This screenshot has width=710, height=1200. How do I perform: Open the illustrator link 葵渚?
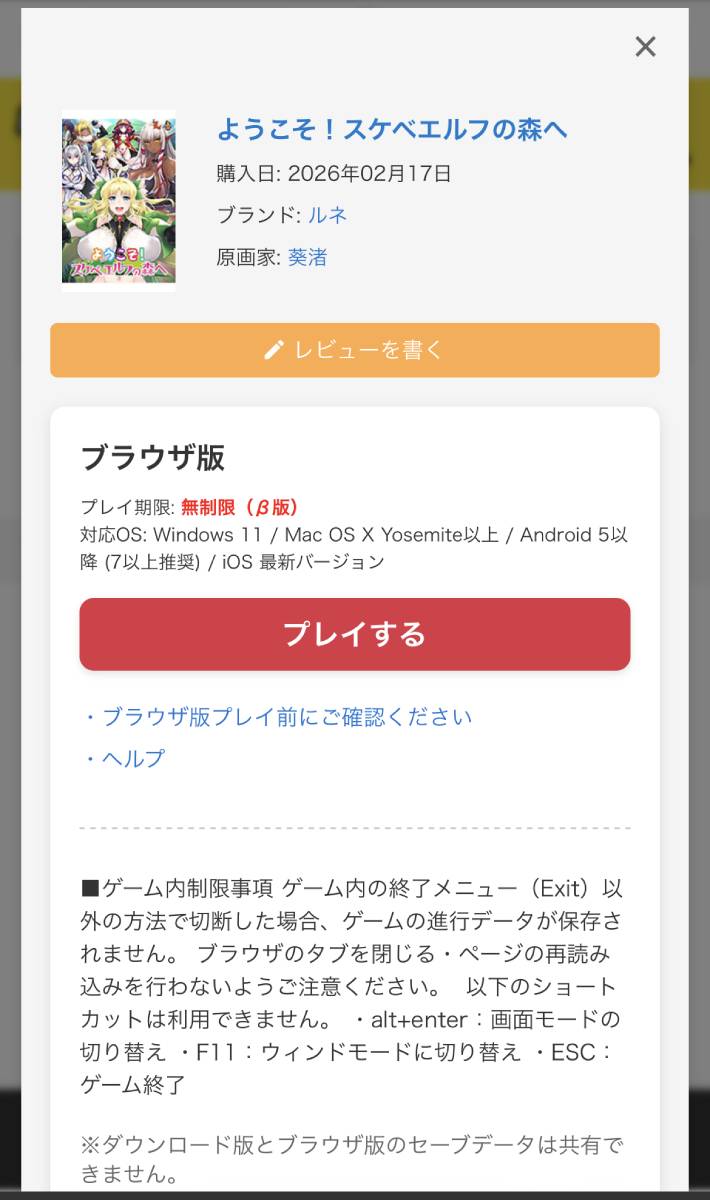(x=307, y=257)
